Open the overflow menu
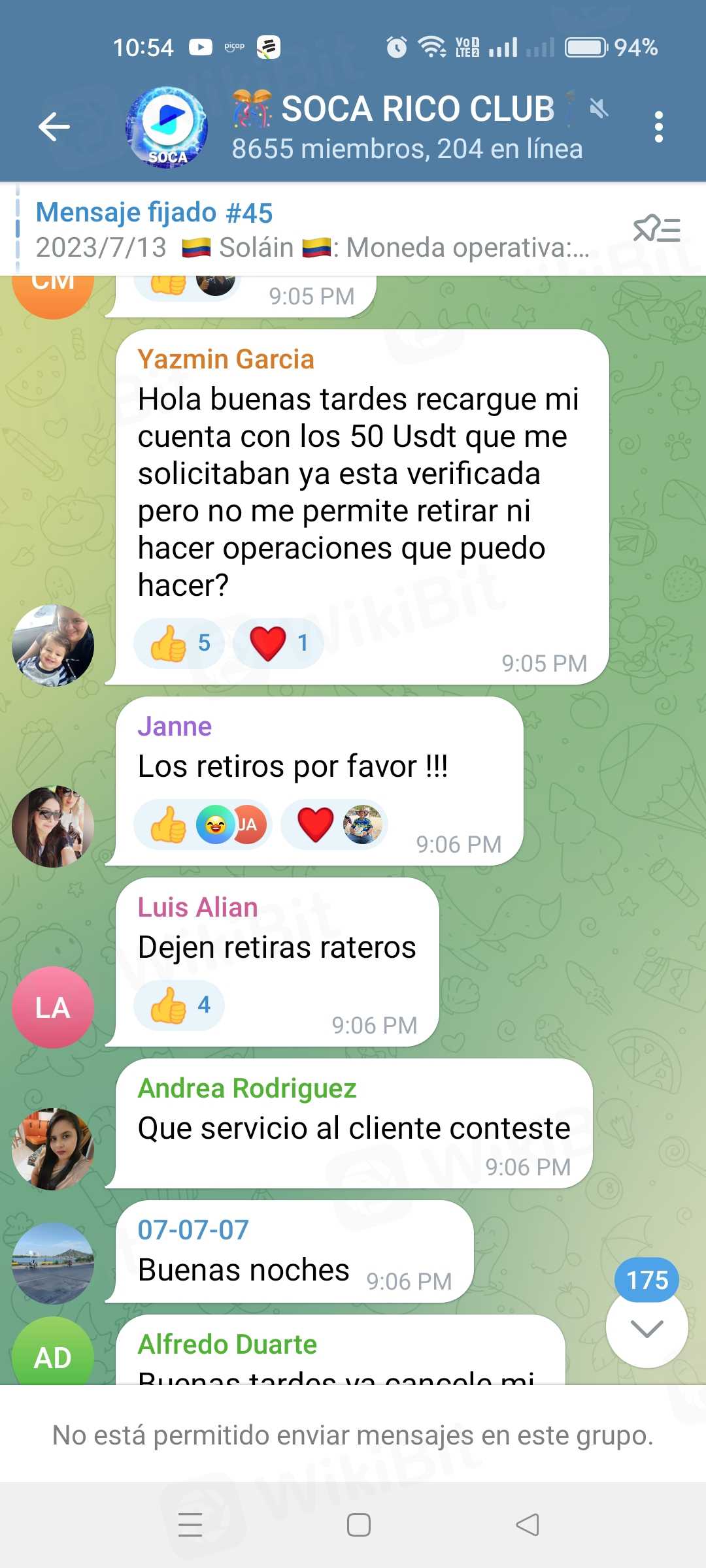 [x=658, y=126]
